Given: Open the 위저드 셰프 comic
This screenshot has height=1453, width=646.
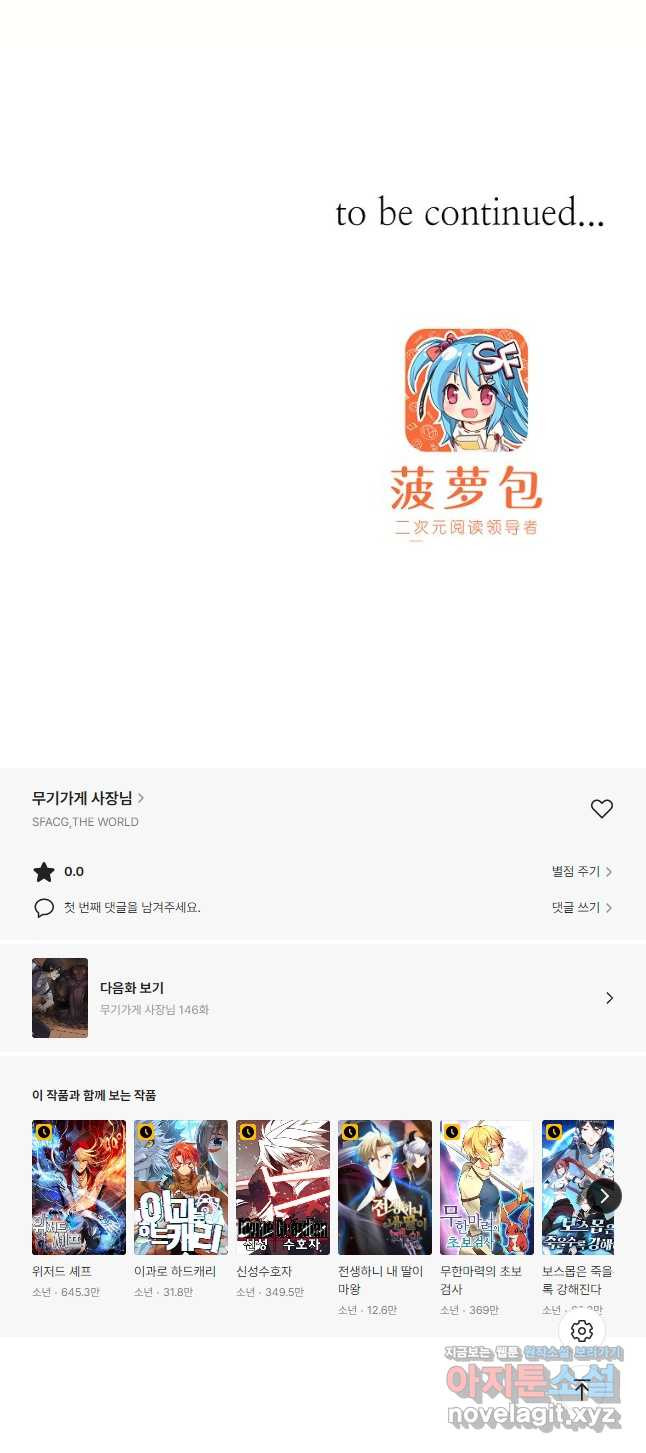Looking at the screenshot, I should coord(79,1187).
